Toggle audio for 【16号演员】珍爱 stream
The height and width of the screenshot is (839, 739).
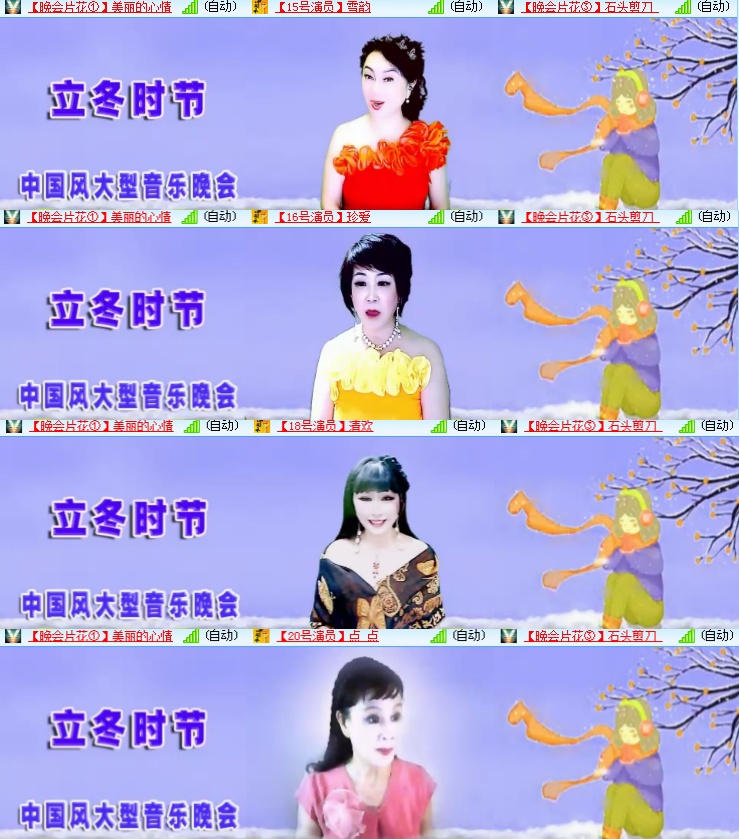262,217
